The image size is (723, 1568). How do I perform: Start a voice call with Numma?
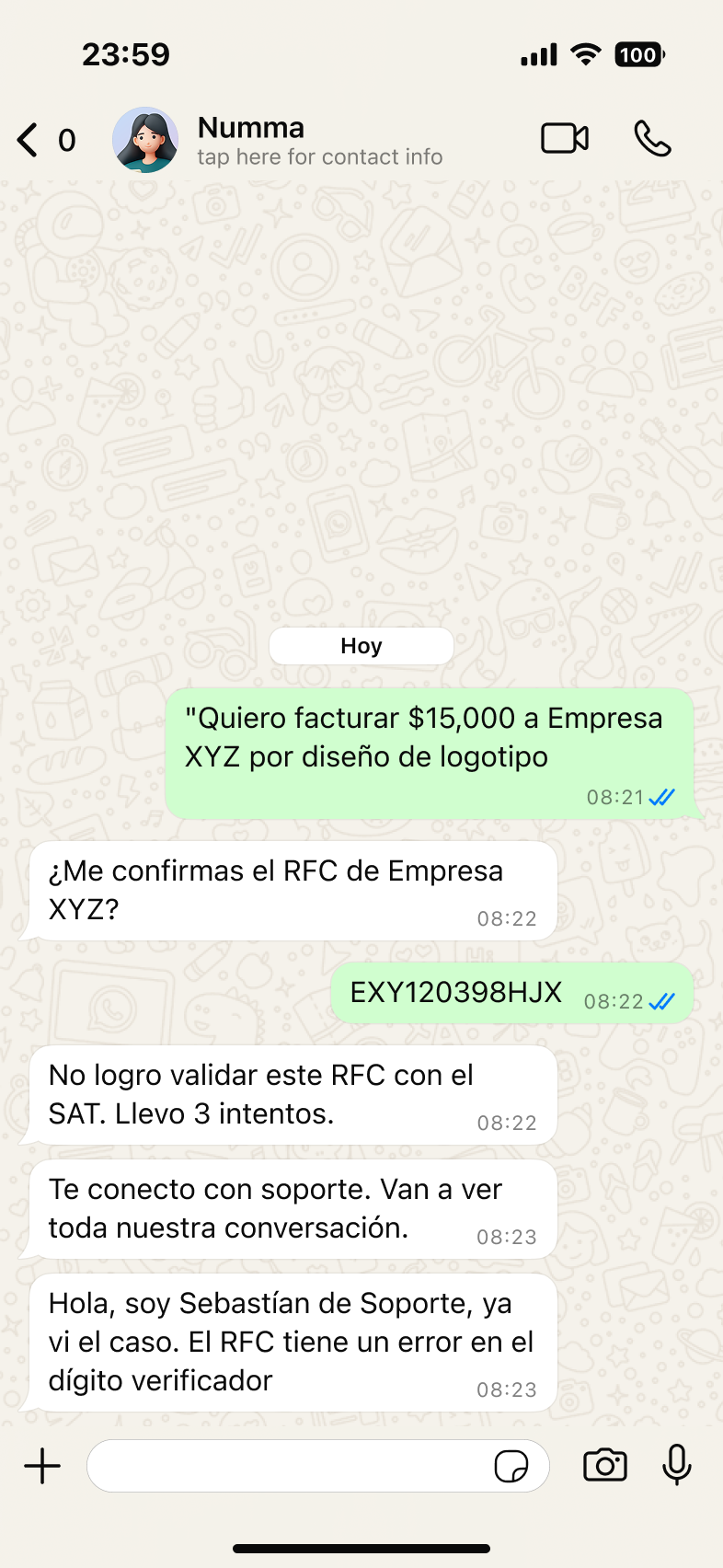[x=652, y=139]
